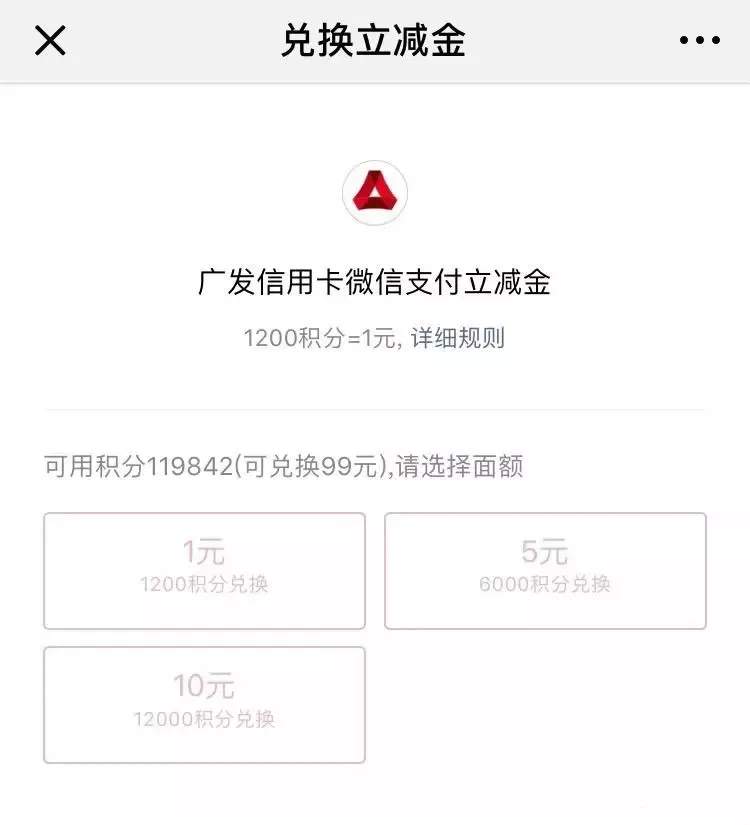750x825 pixels.
Task: Select the 1元 denomination
Action: coord(204,570)
